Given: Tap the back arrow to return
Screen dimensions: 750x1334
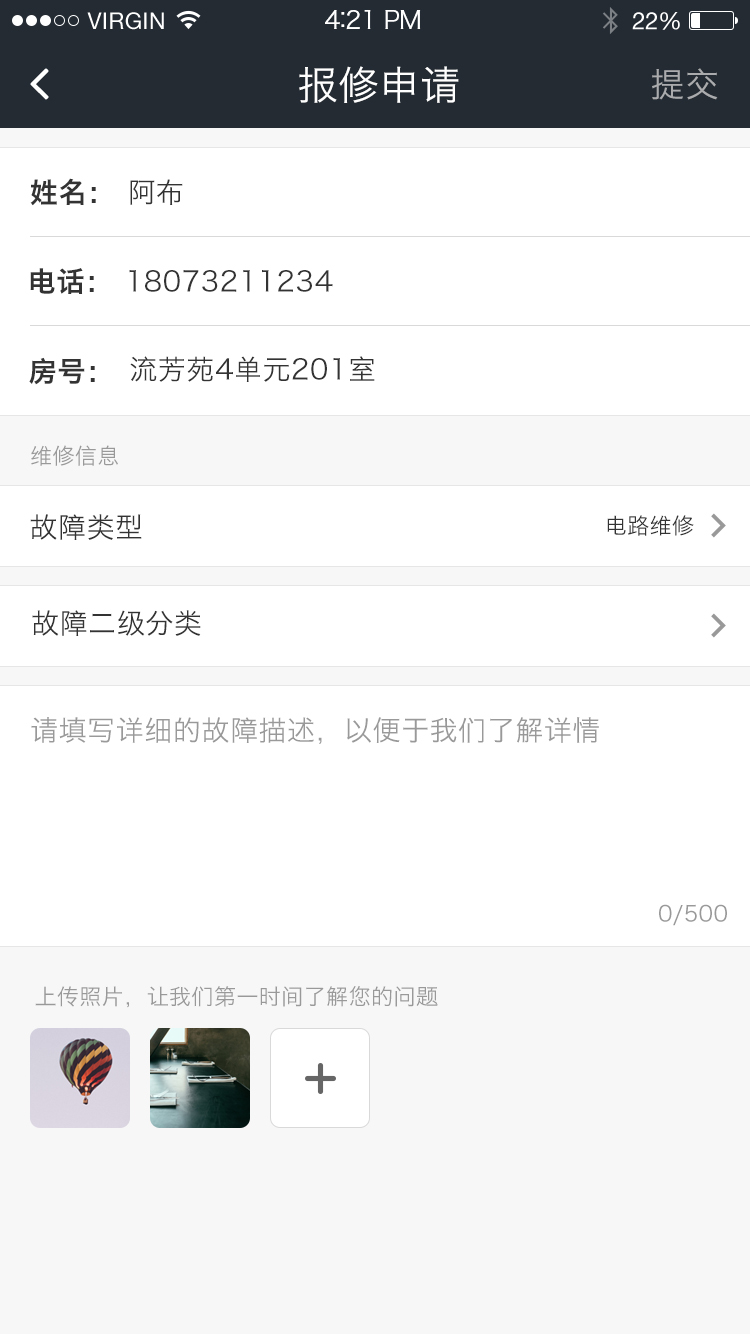Looking at the screenshot, I should point(38,84).
